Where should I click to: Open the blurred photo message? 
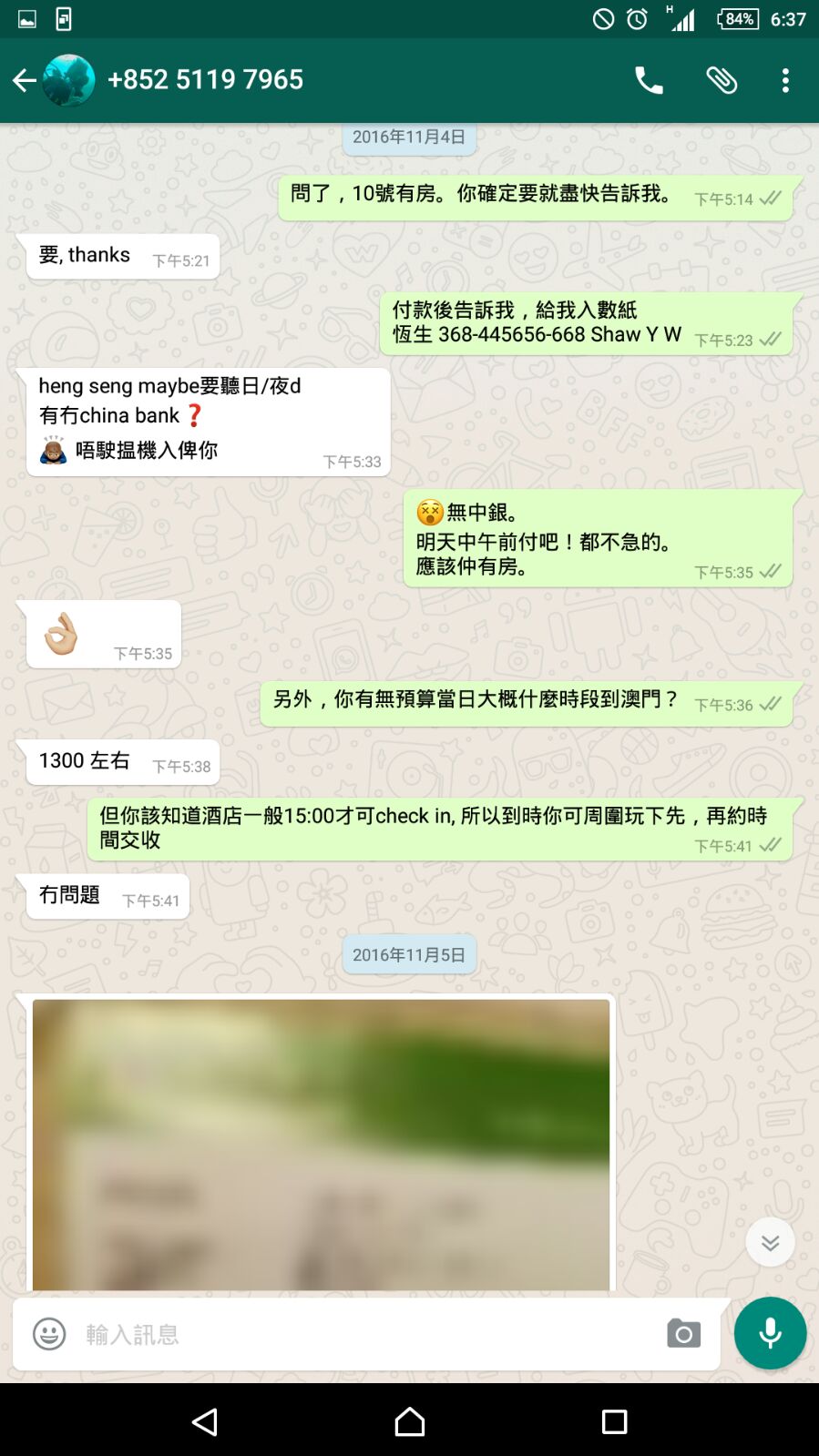point(321,1144)
